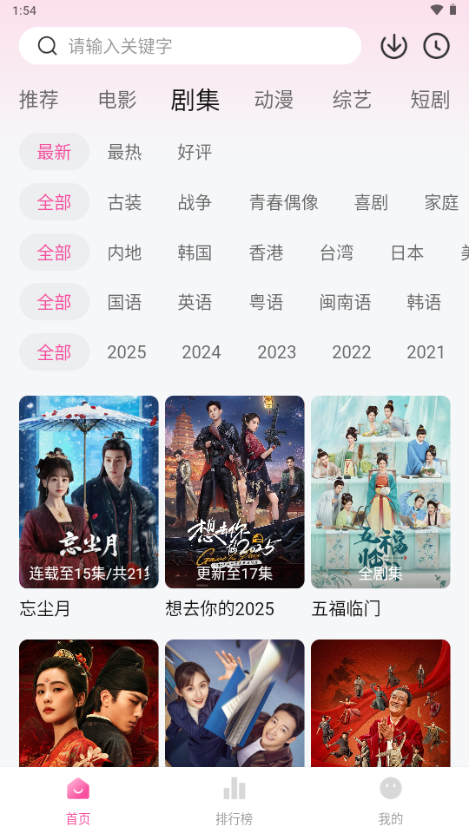Tap the keyword search field
Screen dimensions: 469x833
(190, 46)
